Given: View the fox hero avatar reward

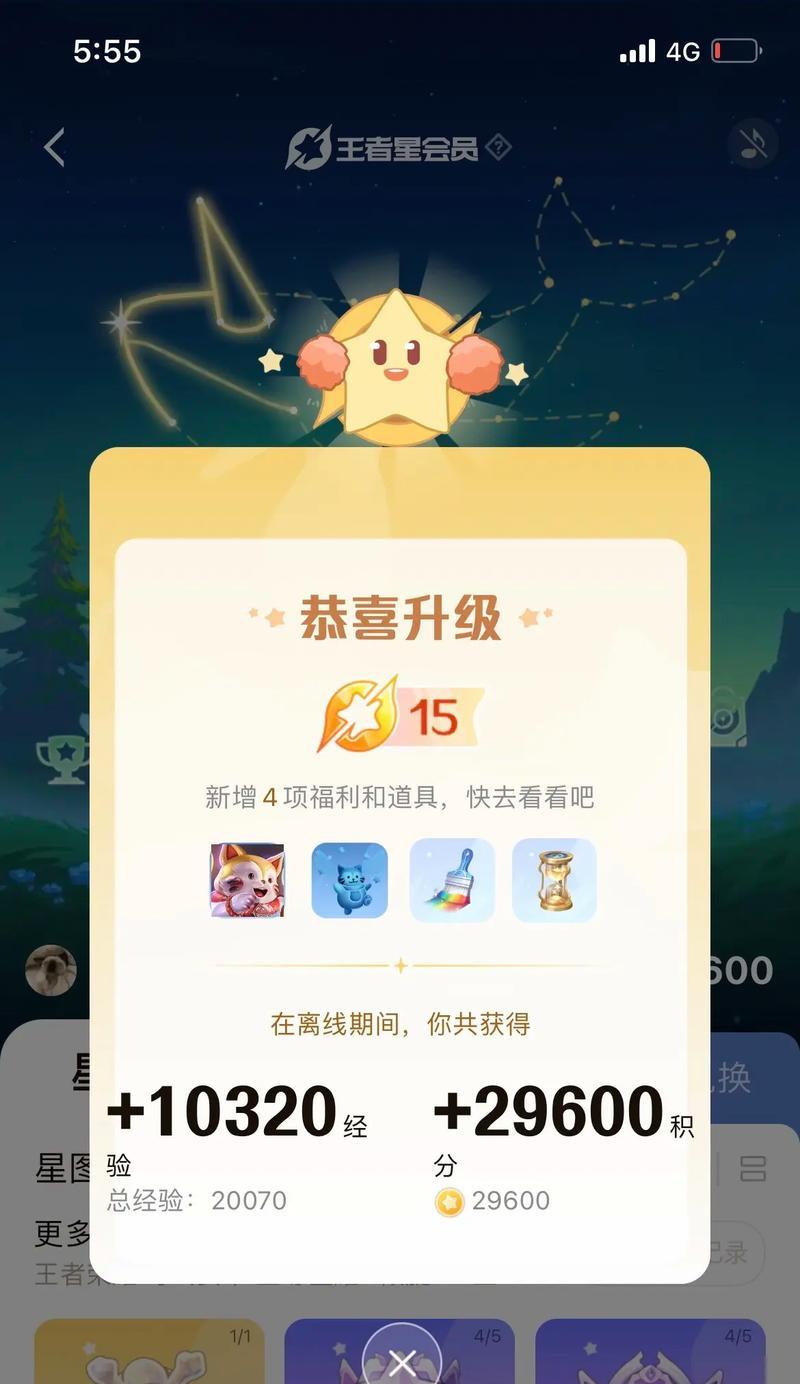Looking at the screenshot, I should coord(247,880).
